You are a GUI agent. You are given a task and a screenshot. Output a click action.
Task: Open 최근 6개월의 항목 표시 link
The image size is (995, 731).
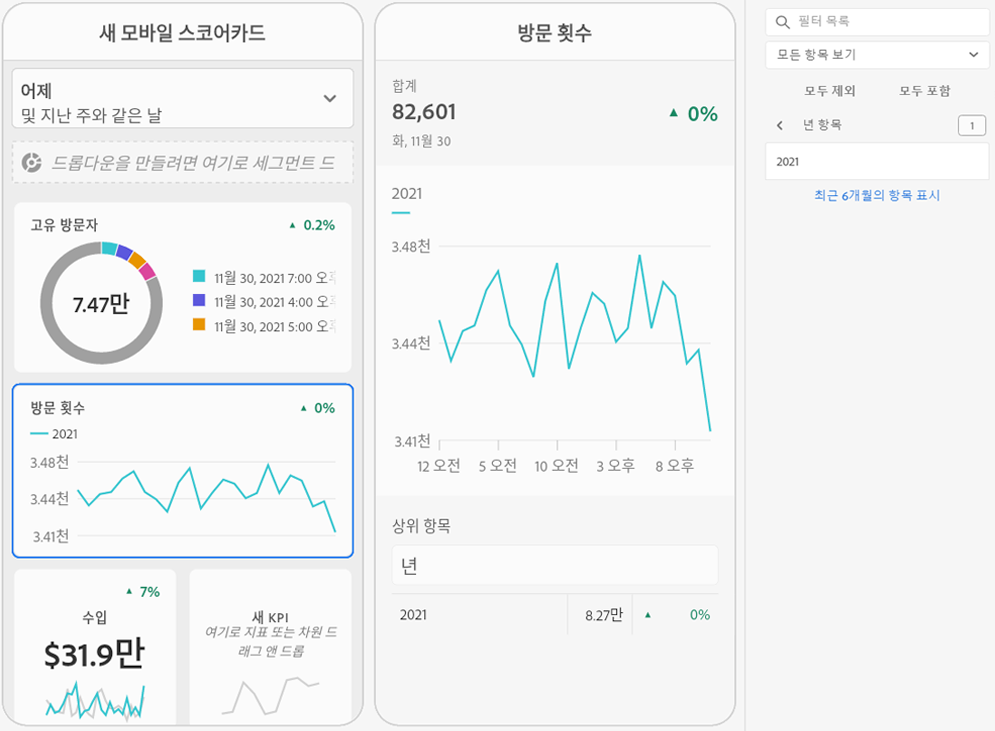click(x=877, y=196)
